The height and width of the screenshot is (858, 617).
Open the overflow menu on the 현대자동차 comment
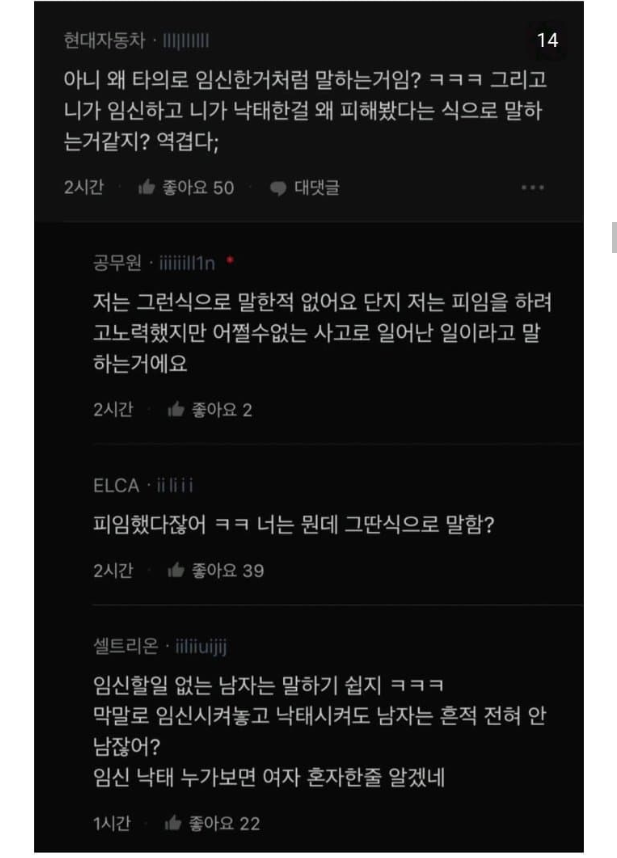tap(532, 187)
